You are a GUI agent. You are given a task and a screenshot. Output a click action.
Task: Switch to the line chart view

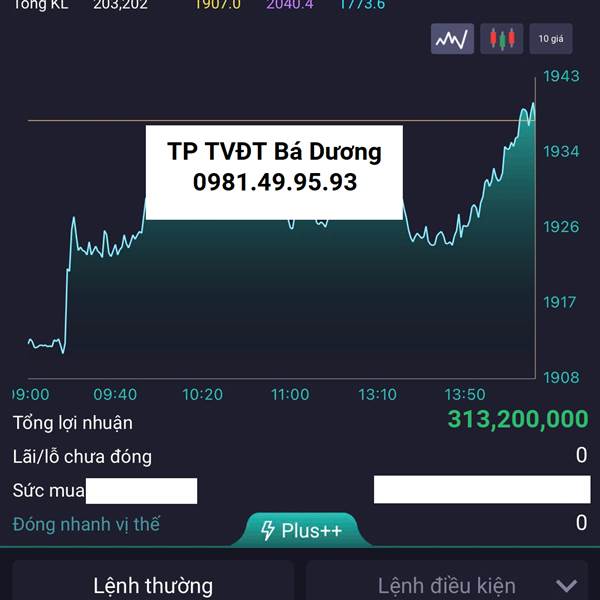pos(452,39)
